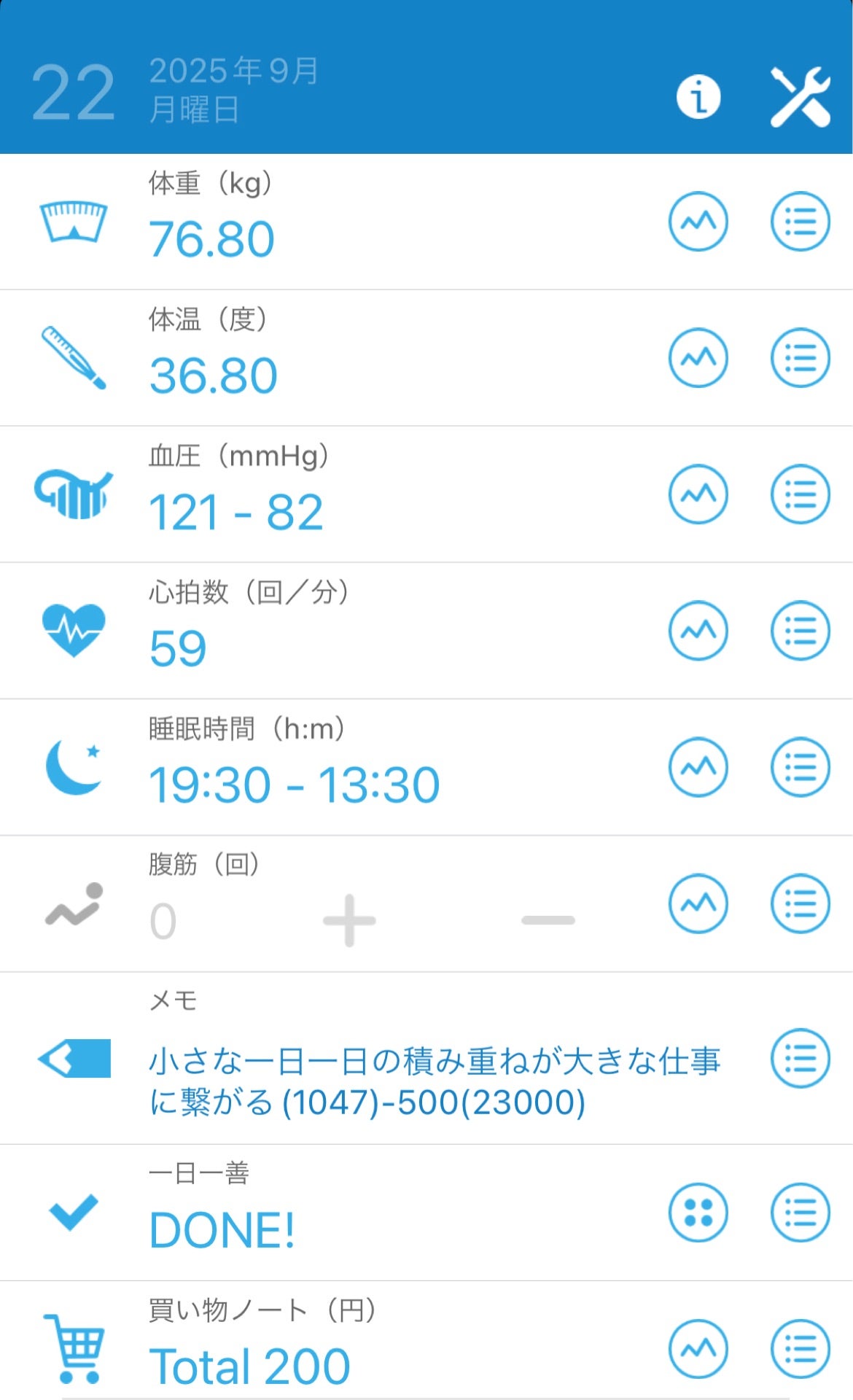Viewport: 853px width, 1400px height.
Task: Open the weight (体重) graph icon
Action: (x=698, y=222)
